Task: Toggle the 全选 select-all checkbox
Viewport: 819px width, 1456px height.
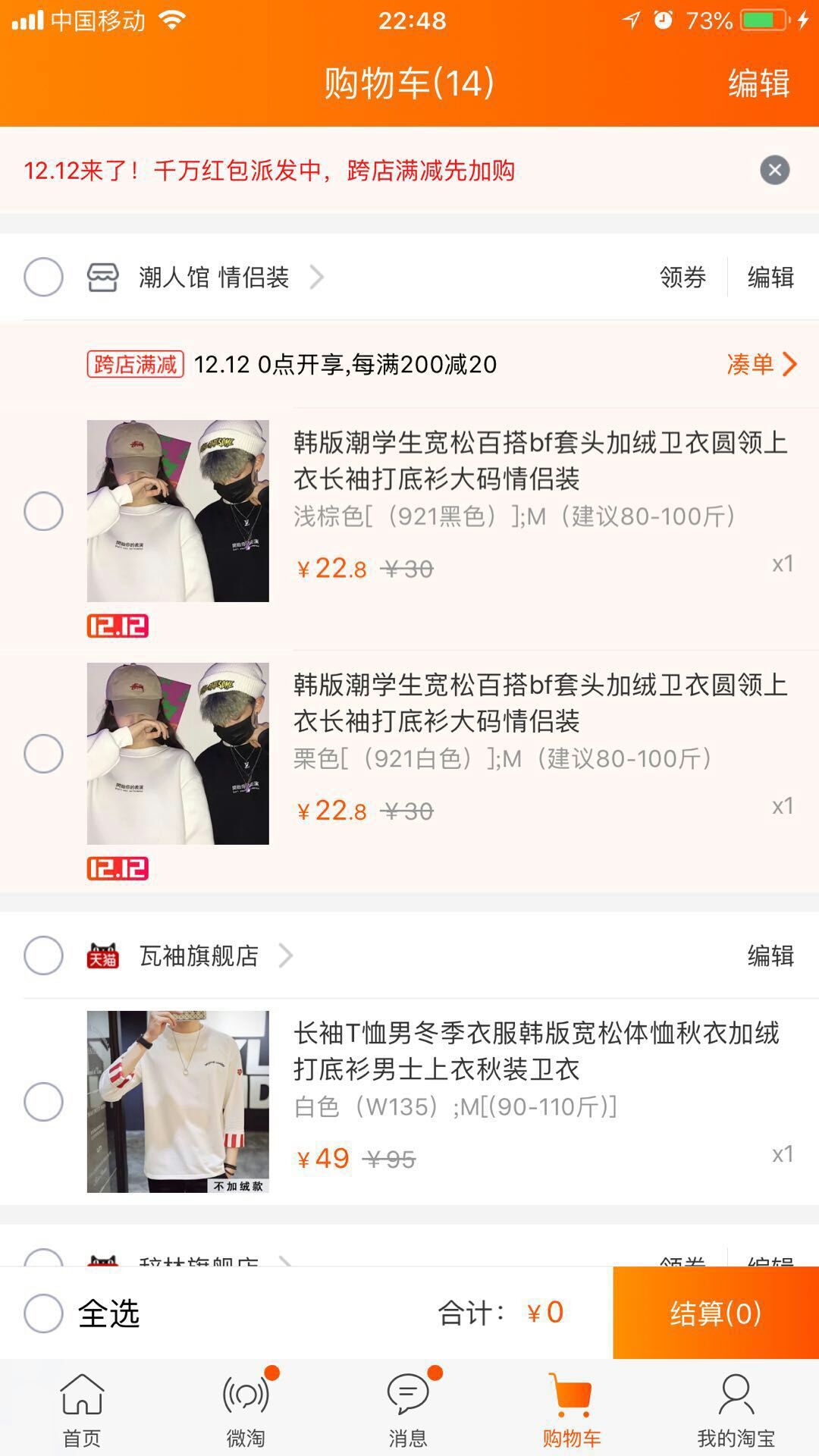Action: pos(43,1313)
